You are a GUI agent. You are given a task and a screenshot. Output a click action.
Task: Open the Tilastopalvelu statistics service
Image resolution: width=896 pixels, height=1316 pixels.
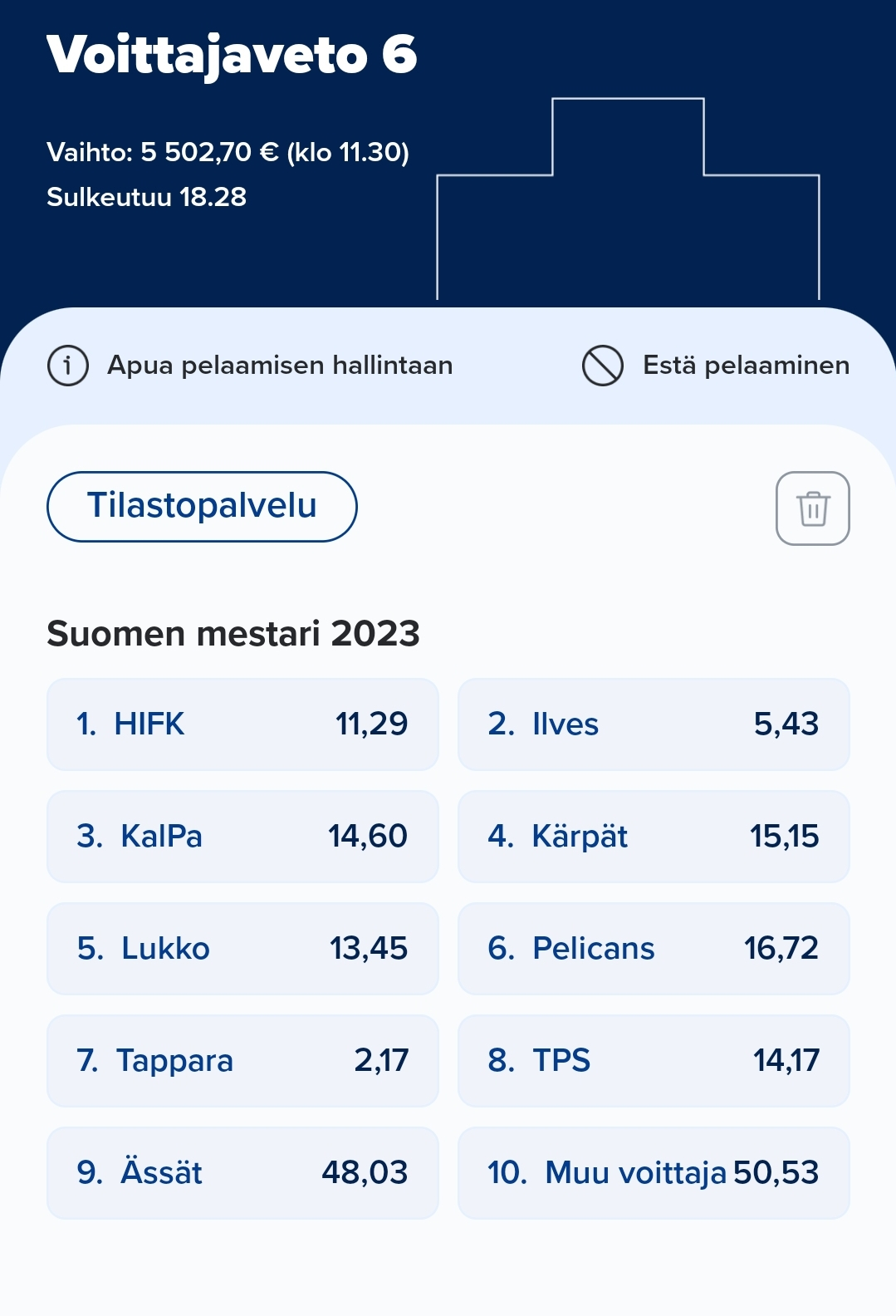(x=202, y=507)
